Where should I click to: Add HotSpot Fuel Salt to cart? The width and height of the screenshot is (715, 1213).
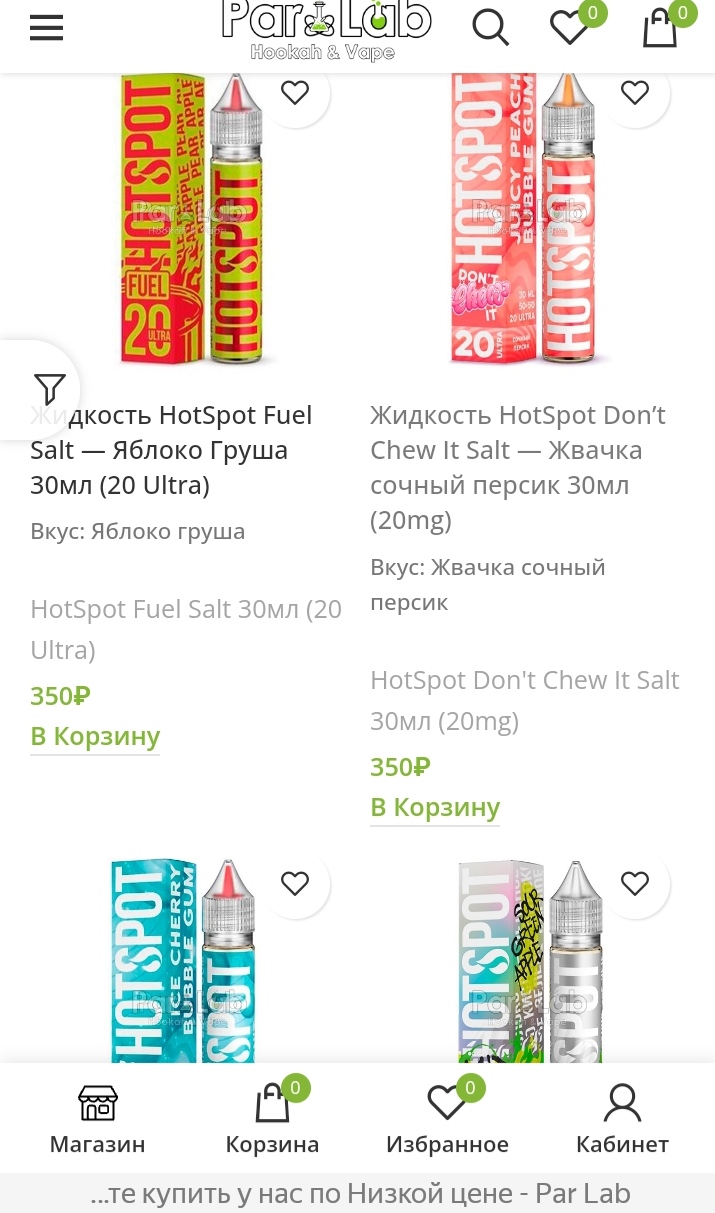[x=95, y=737]
